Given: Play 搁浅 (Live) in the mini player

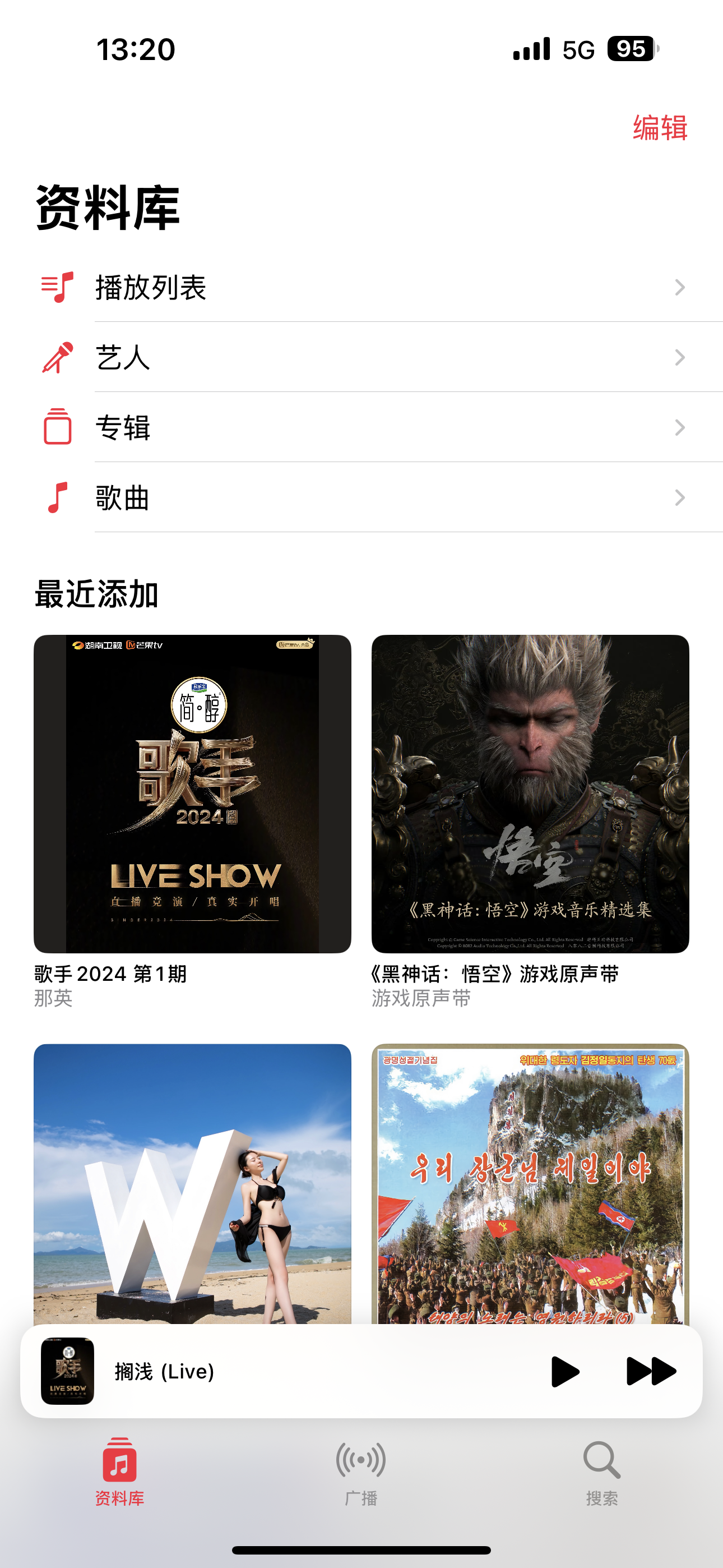Looking at the screenshot, I should point(565,1371).
